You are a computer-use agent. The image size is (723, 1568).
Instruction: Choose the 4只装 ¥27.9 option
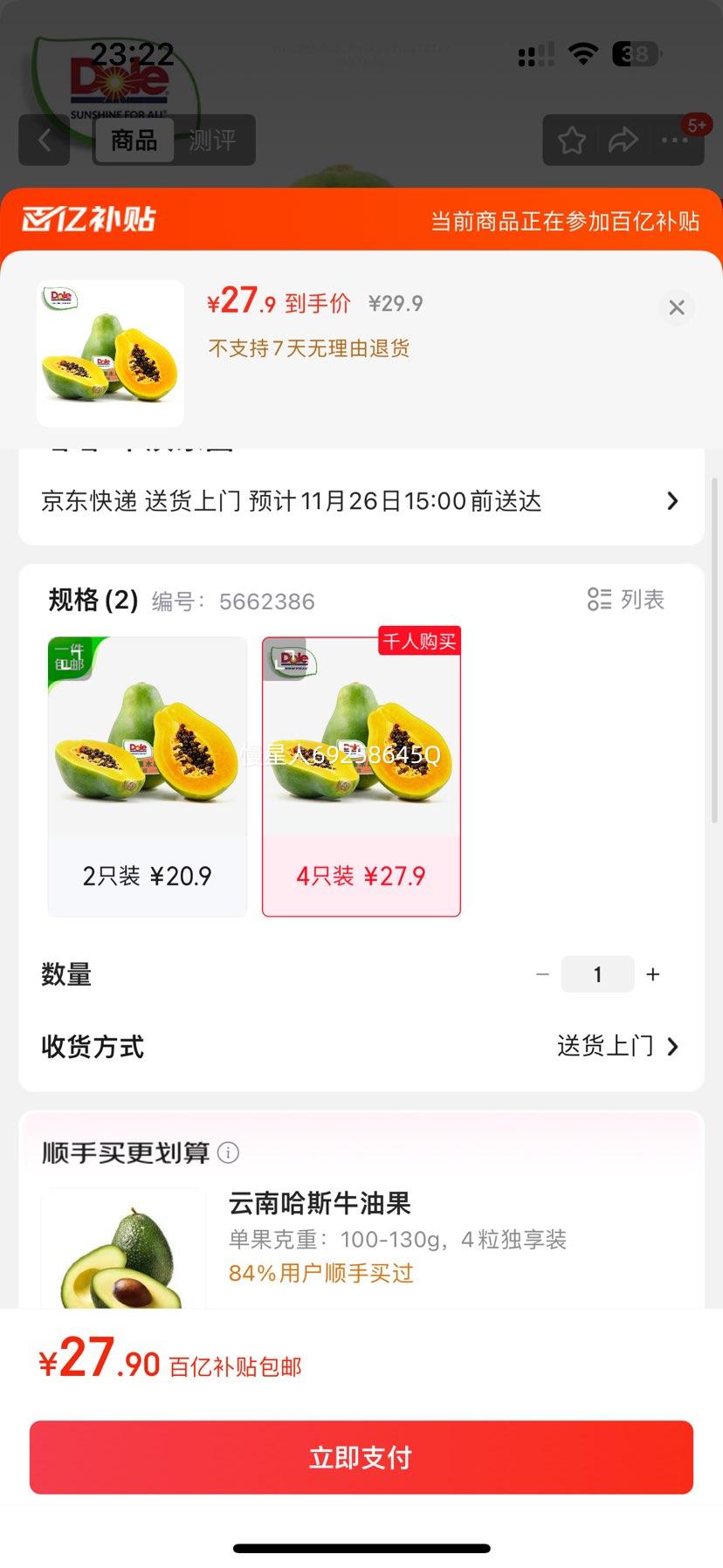coord(361,776)
